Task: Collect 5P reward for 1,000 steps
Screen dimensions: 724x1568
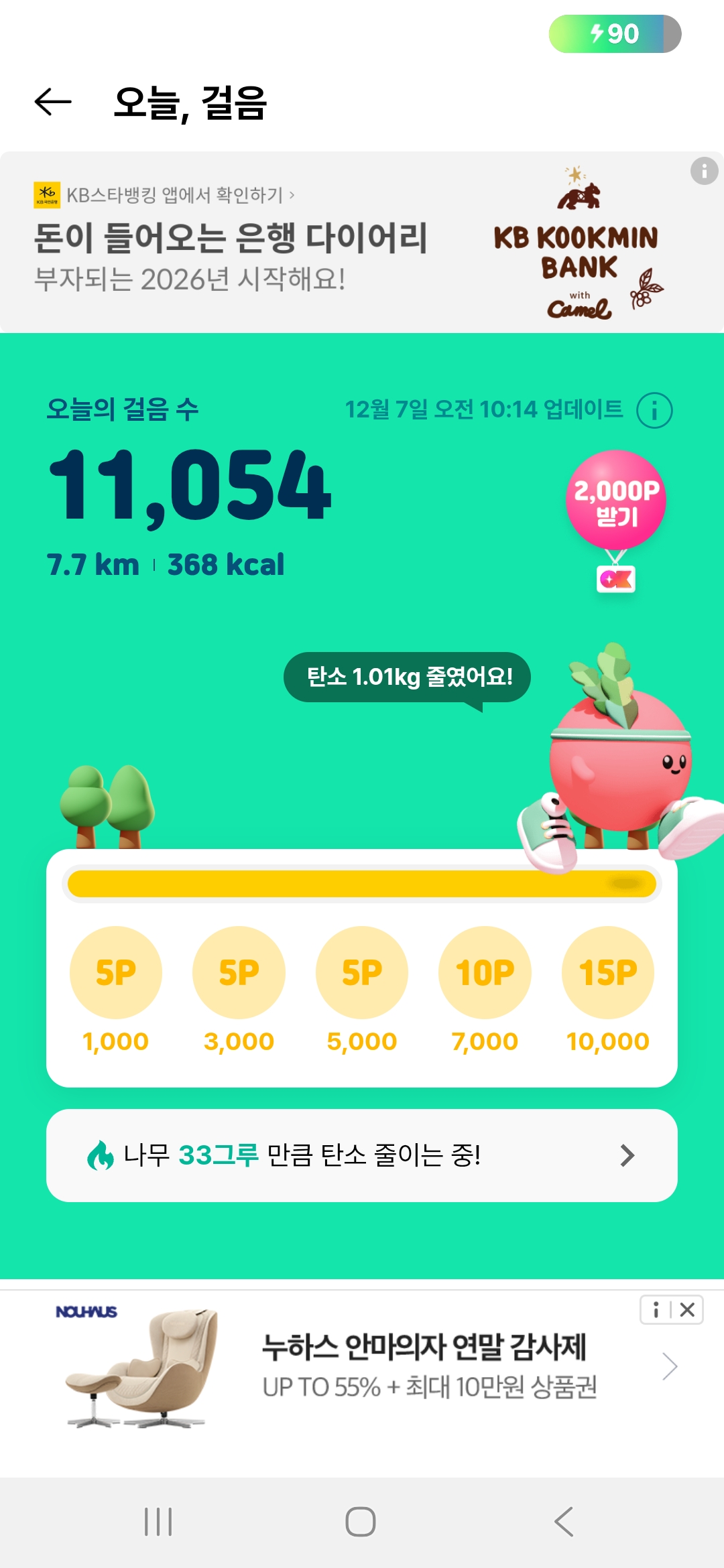Action: 116,972
